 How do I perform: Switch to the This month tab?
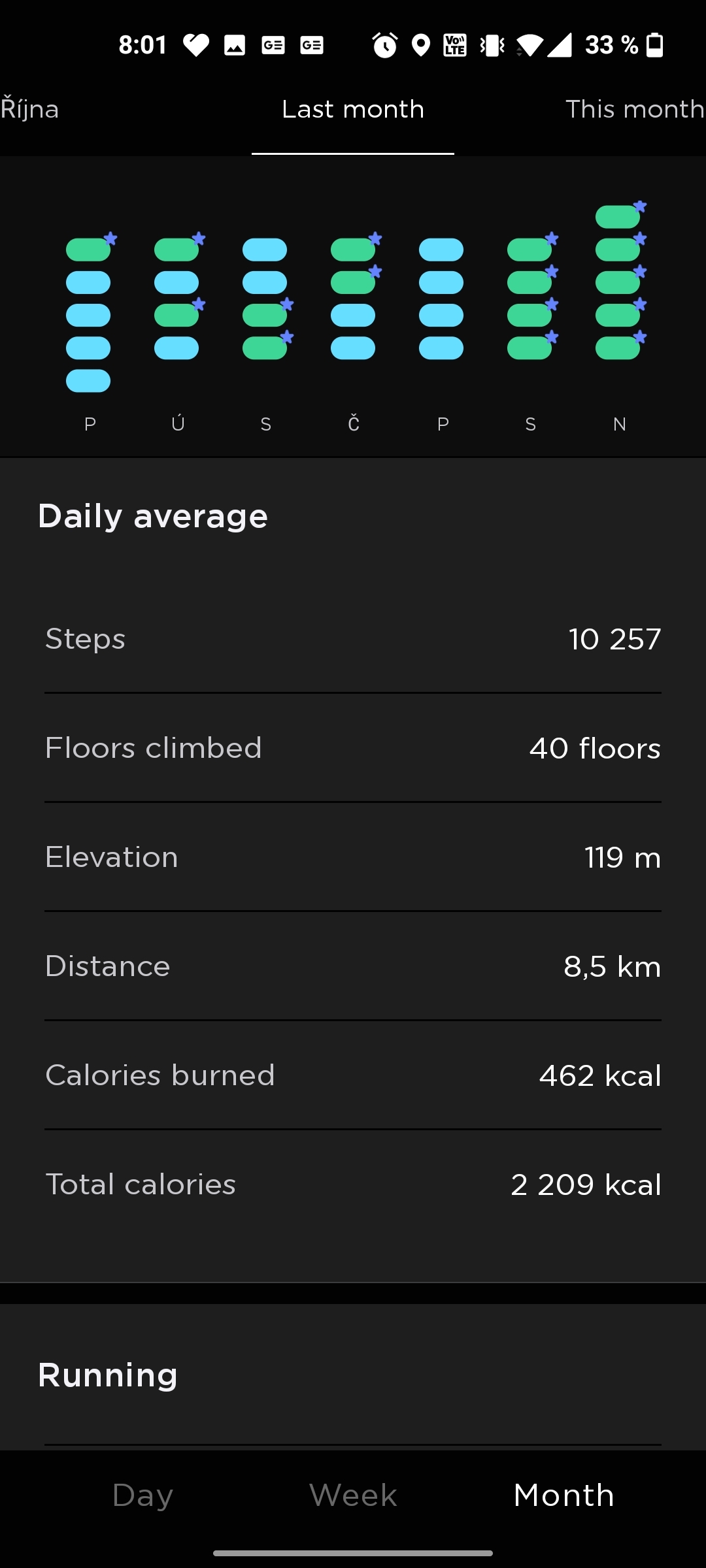tap(634, 109)
